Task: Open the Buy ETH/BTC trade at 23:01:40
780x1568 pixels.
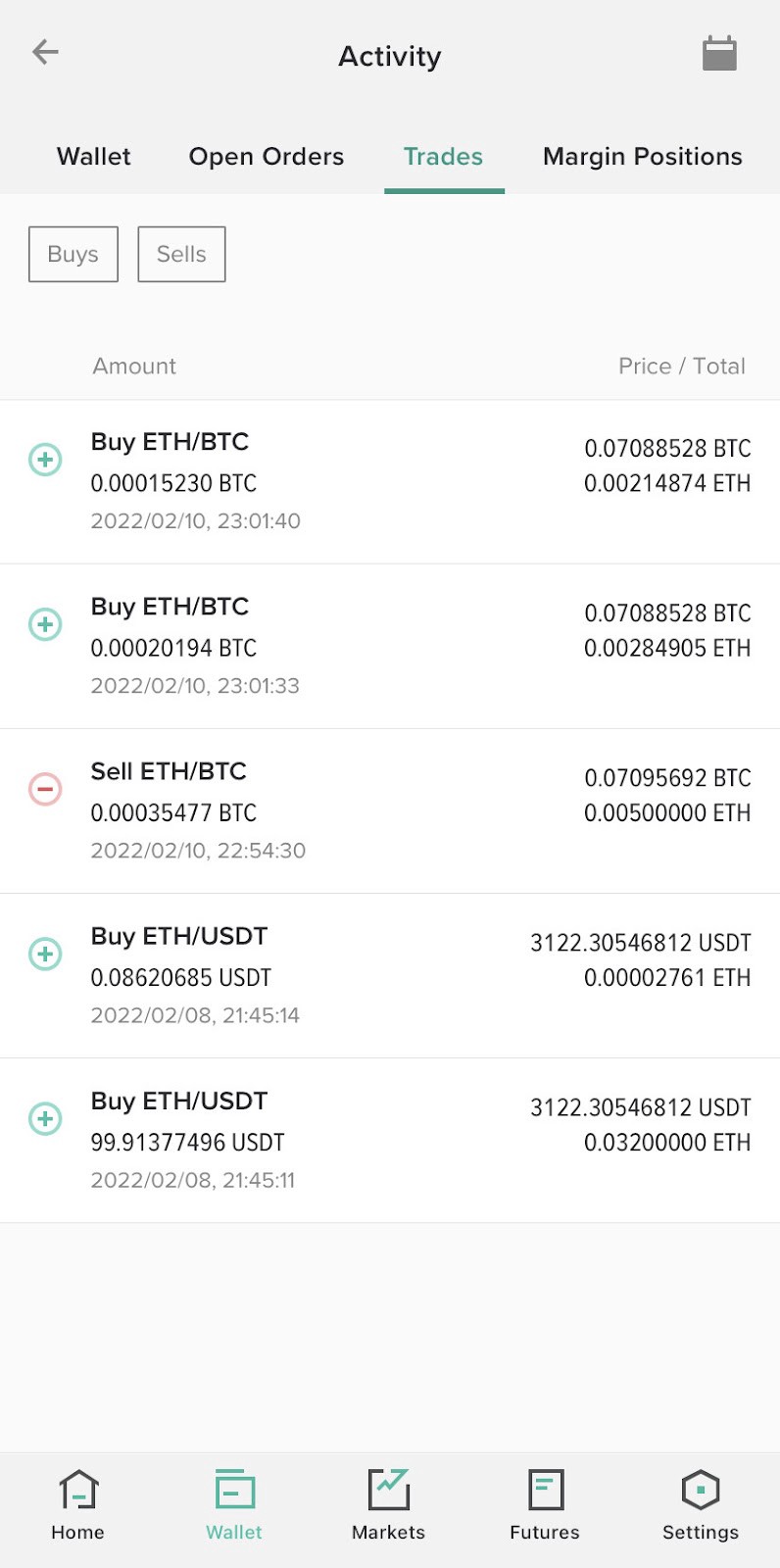Action: (x=390, y=481)
